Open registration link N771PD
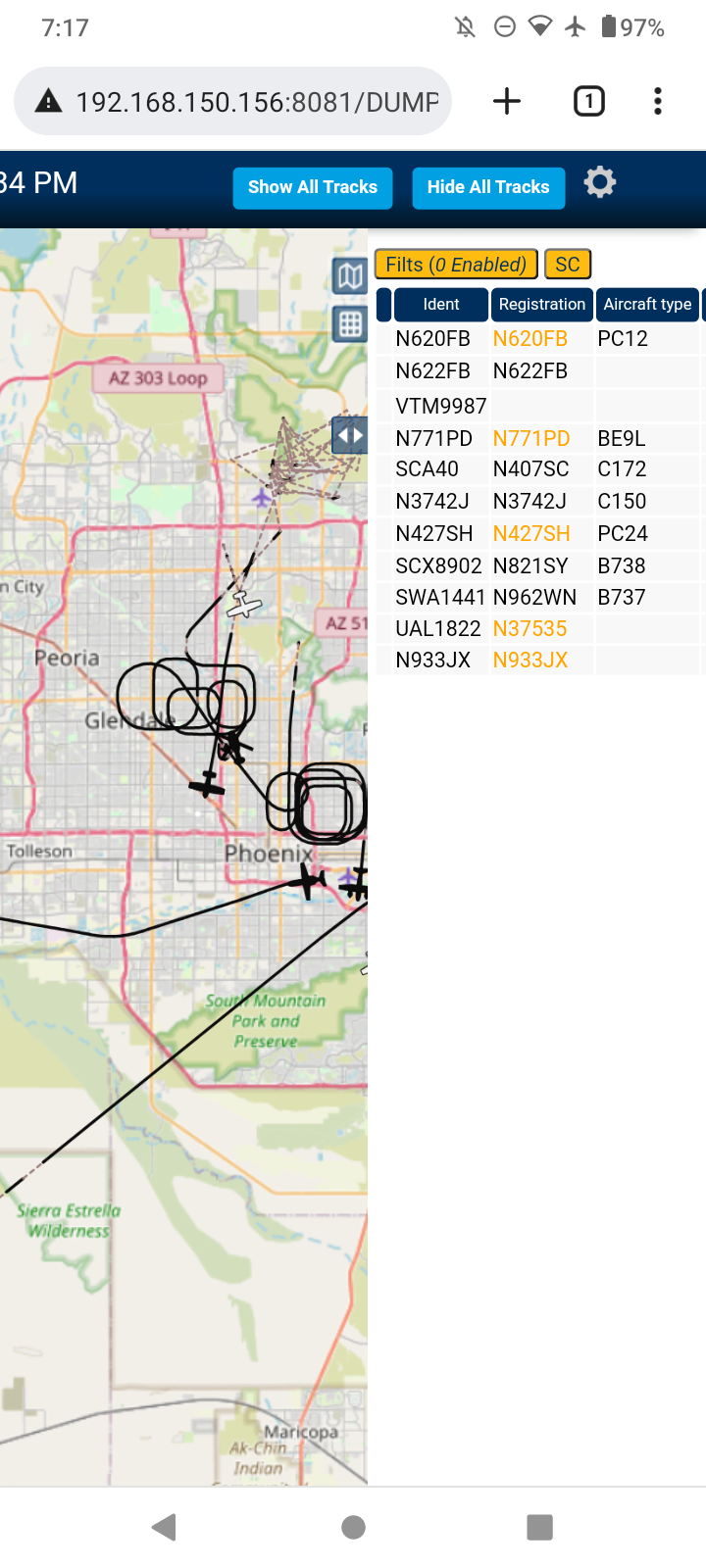The width and height of the screenshot is (706, 1568). (x=531, y=439)
